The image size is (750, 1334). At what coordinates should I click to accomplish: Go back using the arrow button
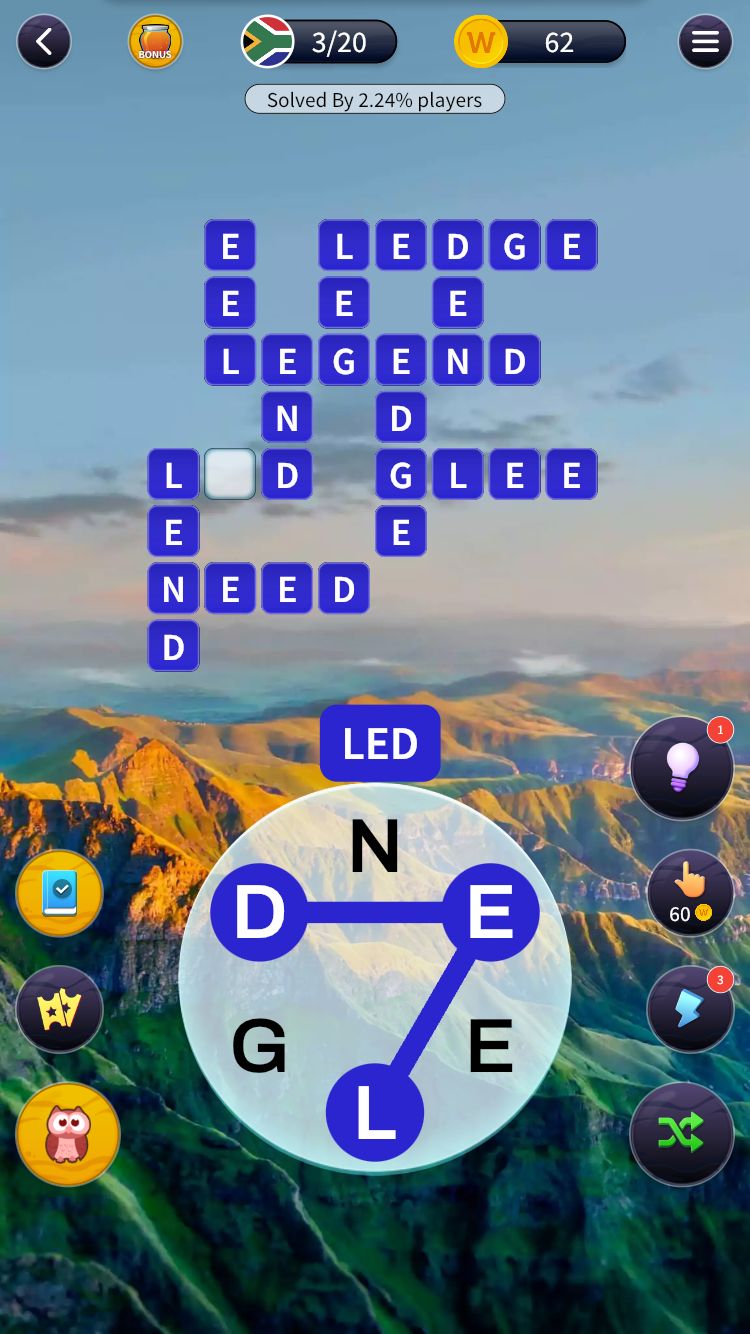(43, 42)
